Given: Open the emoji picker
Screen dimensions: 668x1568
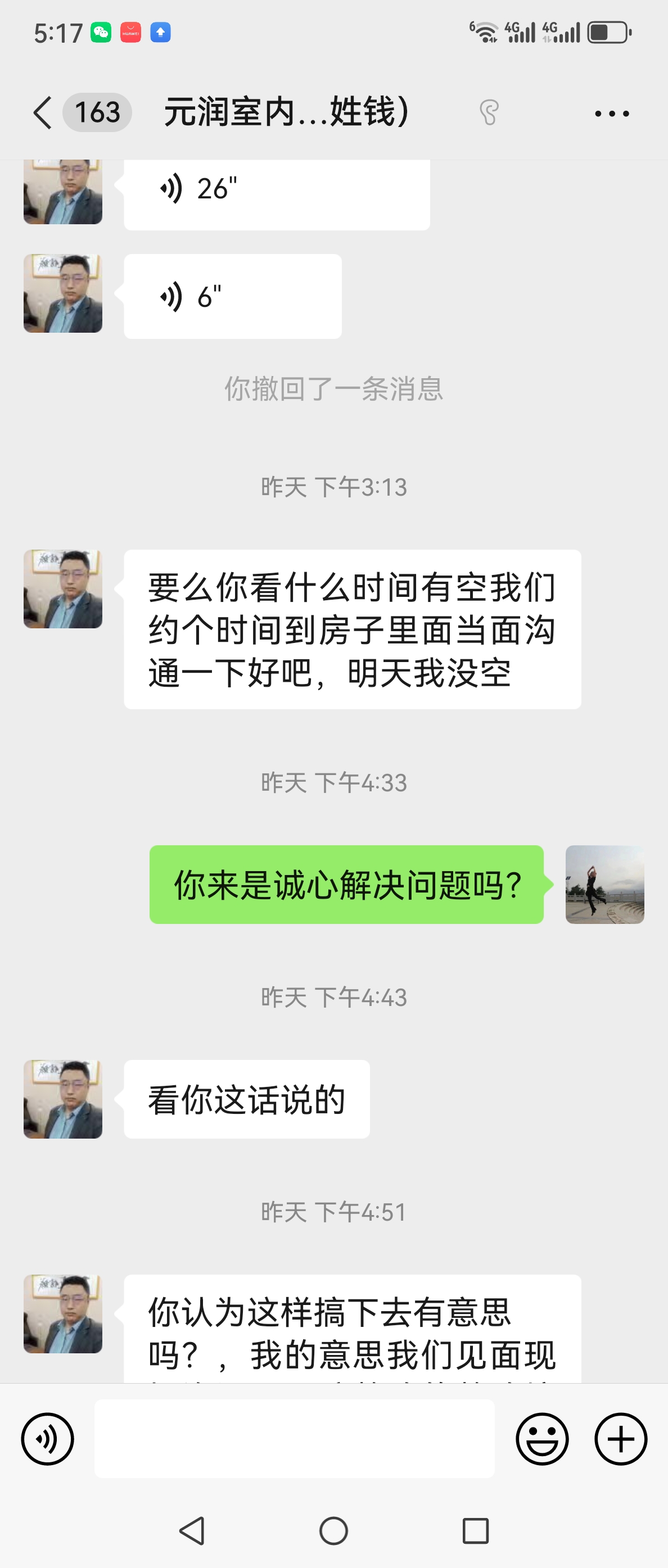Looking at the screenshot, I should [542, 1439].
